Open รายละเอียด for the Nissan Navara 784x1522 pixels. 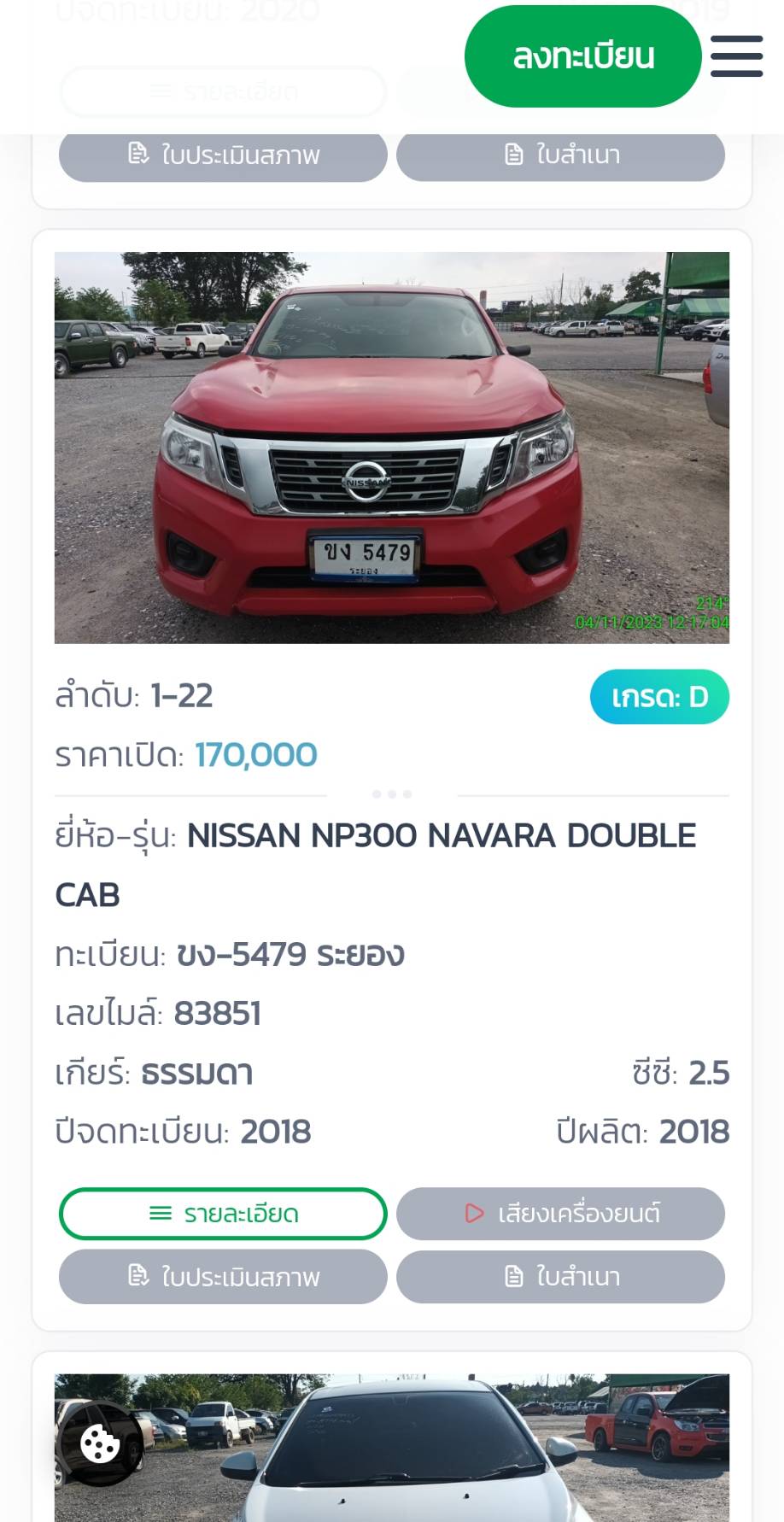pos(223,1213)
